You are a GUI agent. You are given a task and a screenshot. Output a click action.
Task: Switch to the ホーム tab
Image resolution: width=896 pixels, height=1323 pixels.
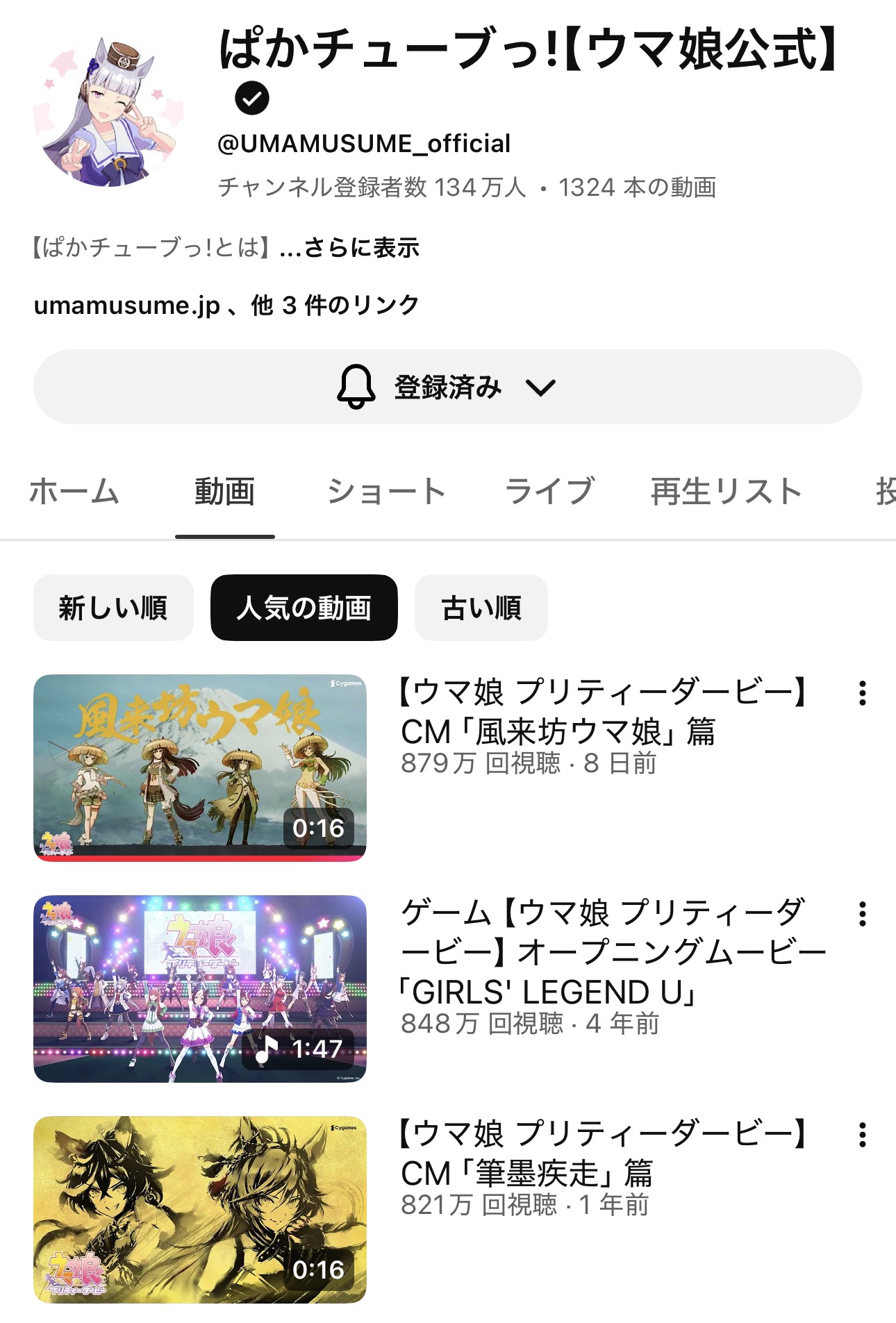(x=74, y=491)
